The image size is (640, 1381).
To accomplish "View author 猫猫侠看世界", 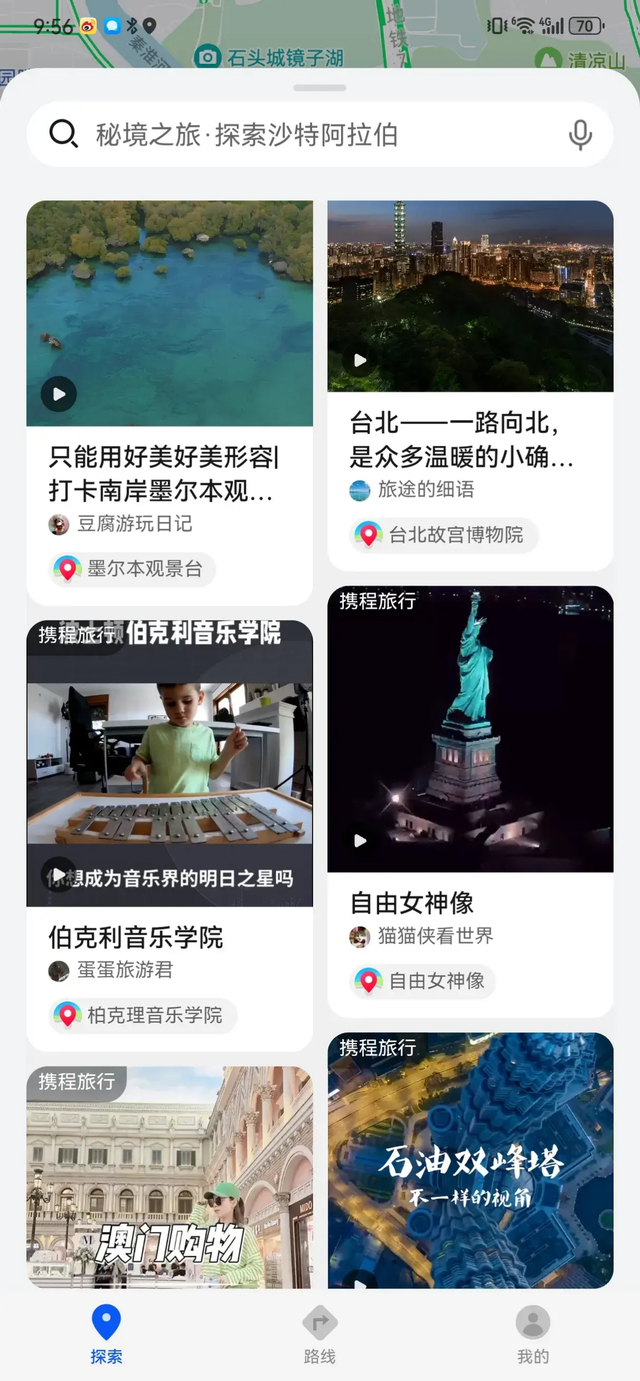I will pyautogui.click(x=422, y=936).
